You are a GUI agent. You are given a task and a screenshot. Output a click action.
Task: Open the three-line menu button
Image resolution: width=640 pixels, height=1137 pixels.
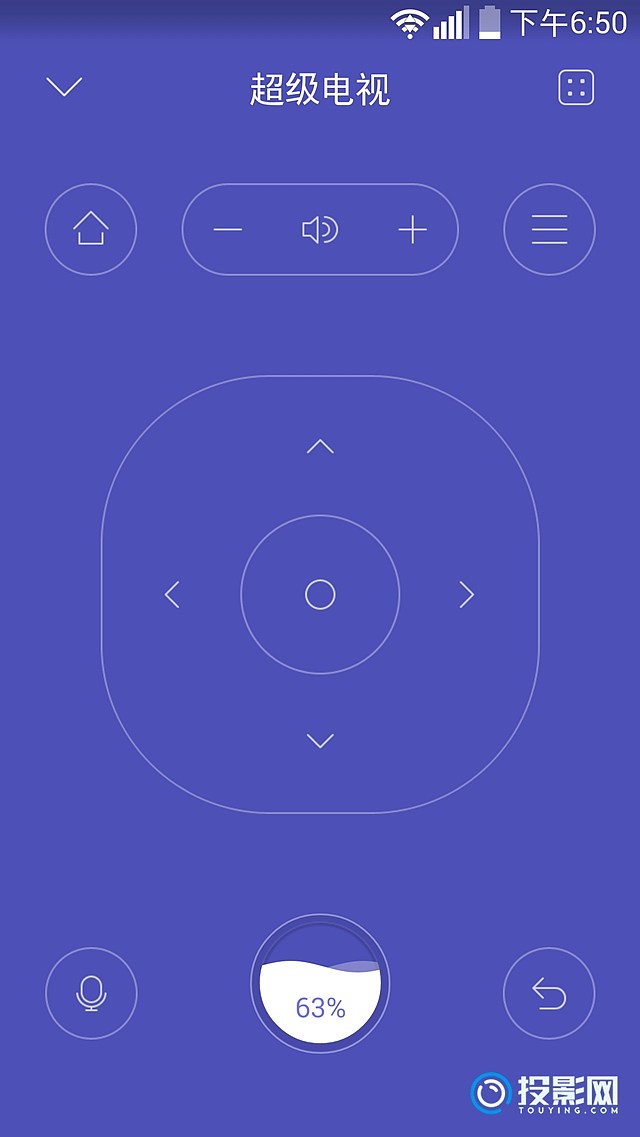(549, 230)
